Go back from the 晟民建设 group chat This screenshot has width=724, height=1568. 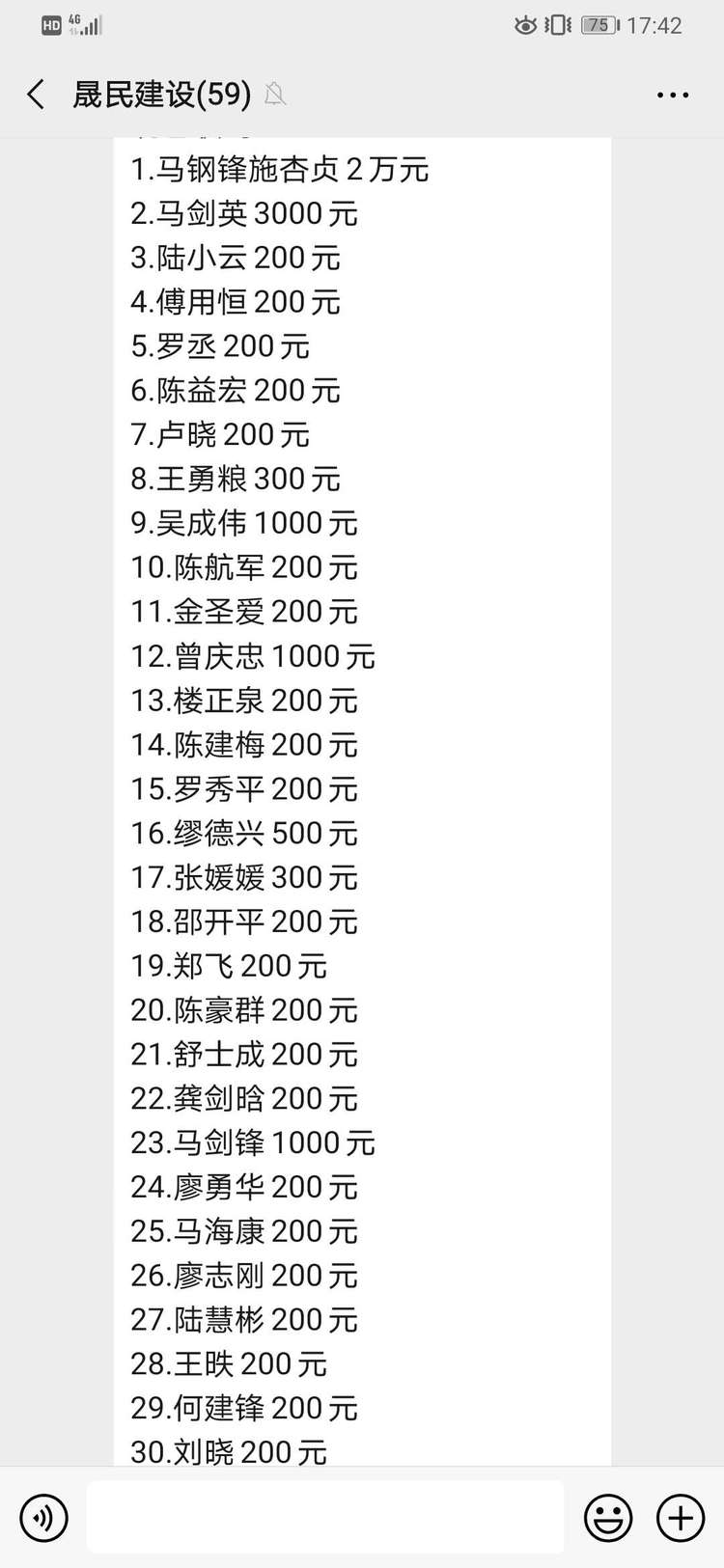(x=36, y=95)
